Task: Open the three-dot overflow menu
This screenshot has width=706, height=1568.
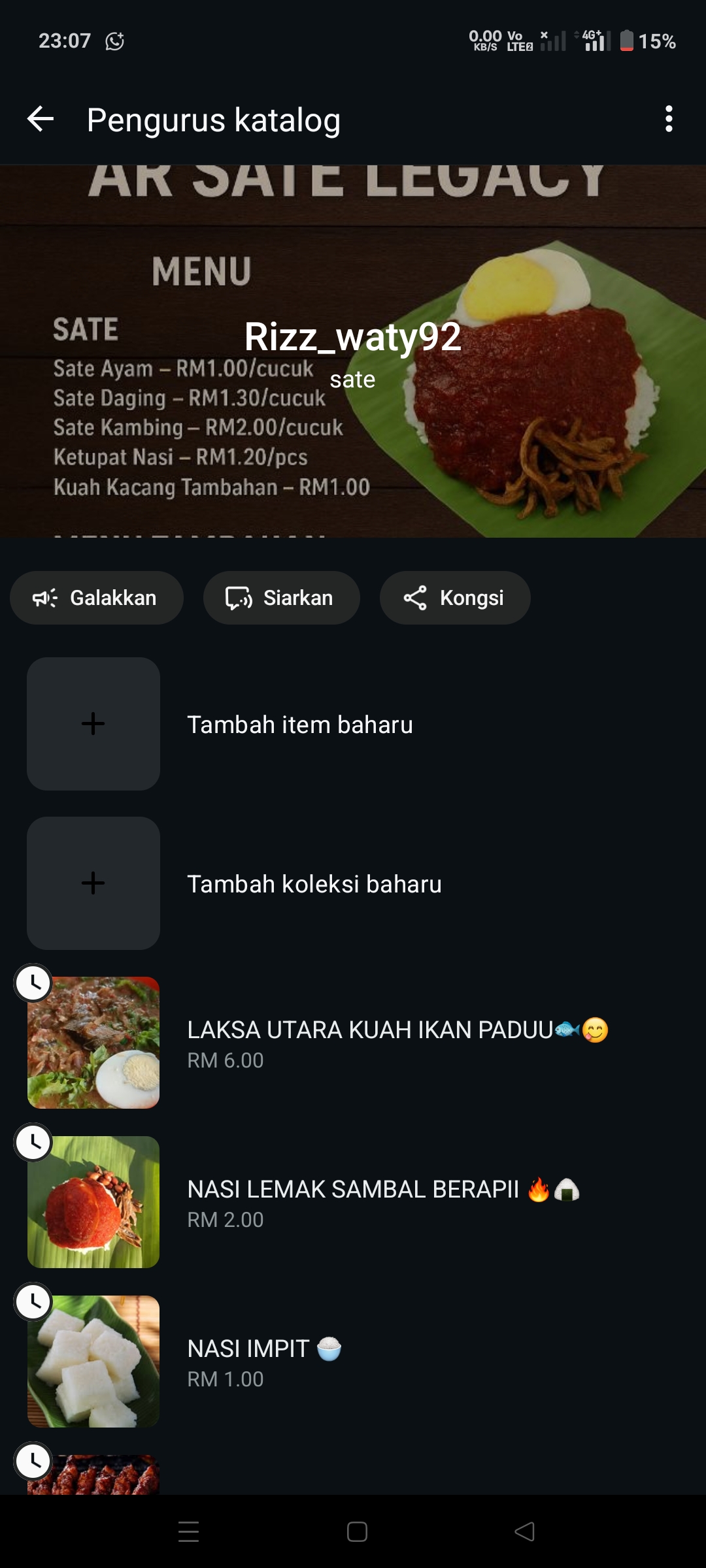Action: 668,119
